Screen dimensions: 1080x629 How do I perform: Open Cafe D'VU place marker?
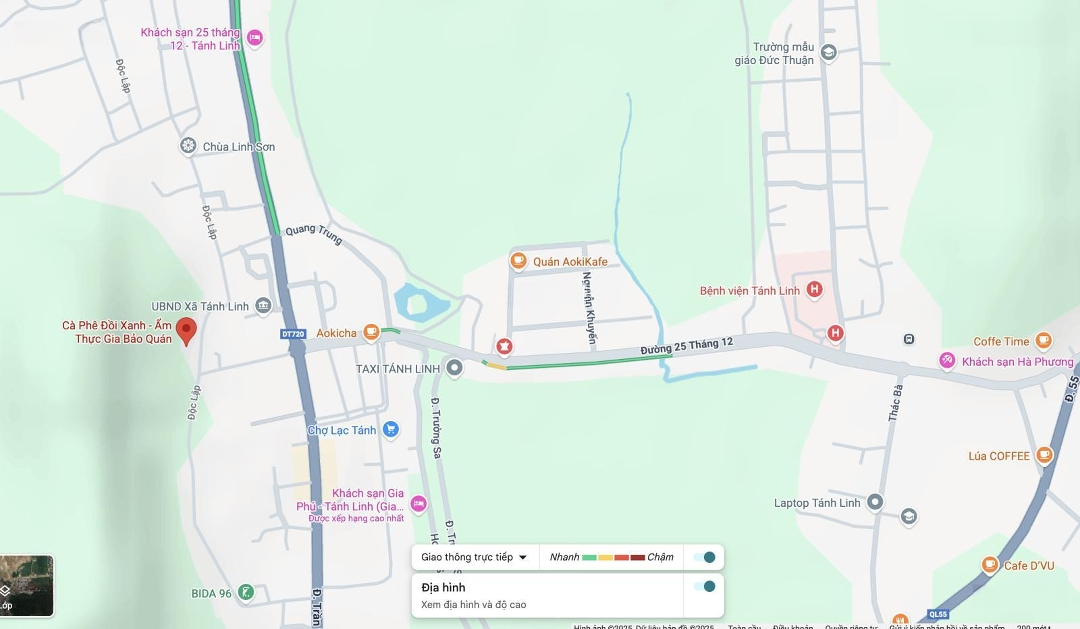pos(990,565)
